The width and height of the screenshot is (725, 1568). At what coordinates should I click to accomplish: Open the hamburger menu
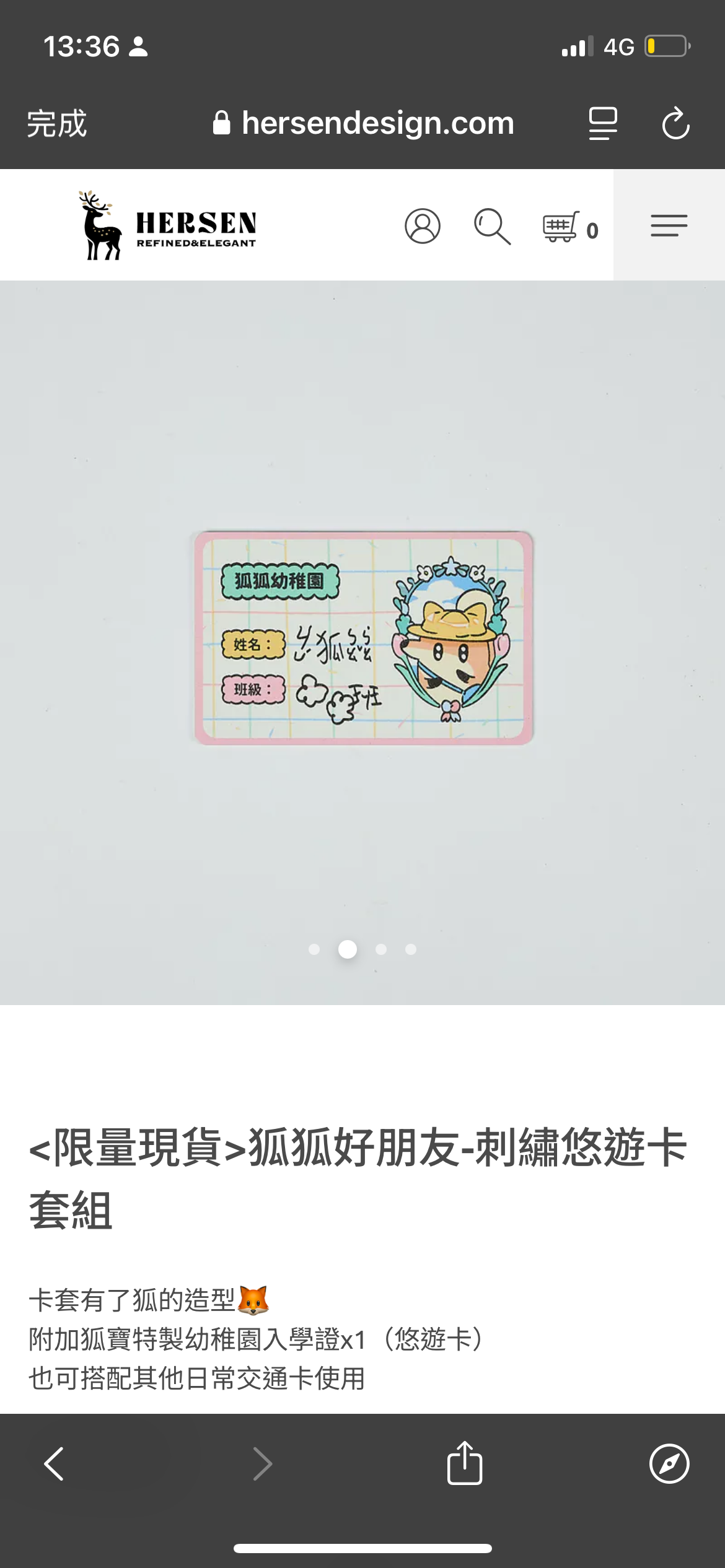(669, 225)
